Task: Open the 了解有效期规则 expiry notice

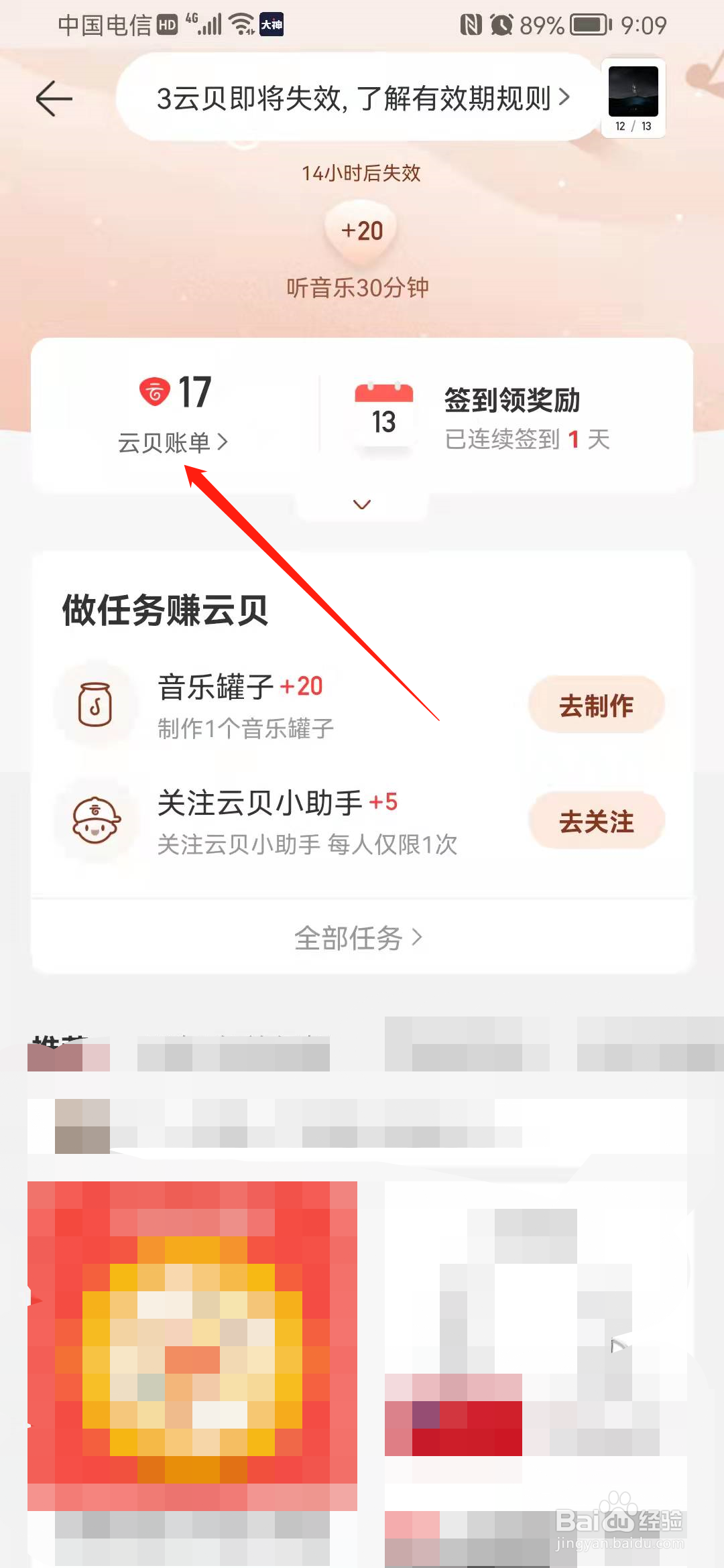Action: 361,98
